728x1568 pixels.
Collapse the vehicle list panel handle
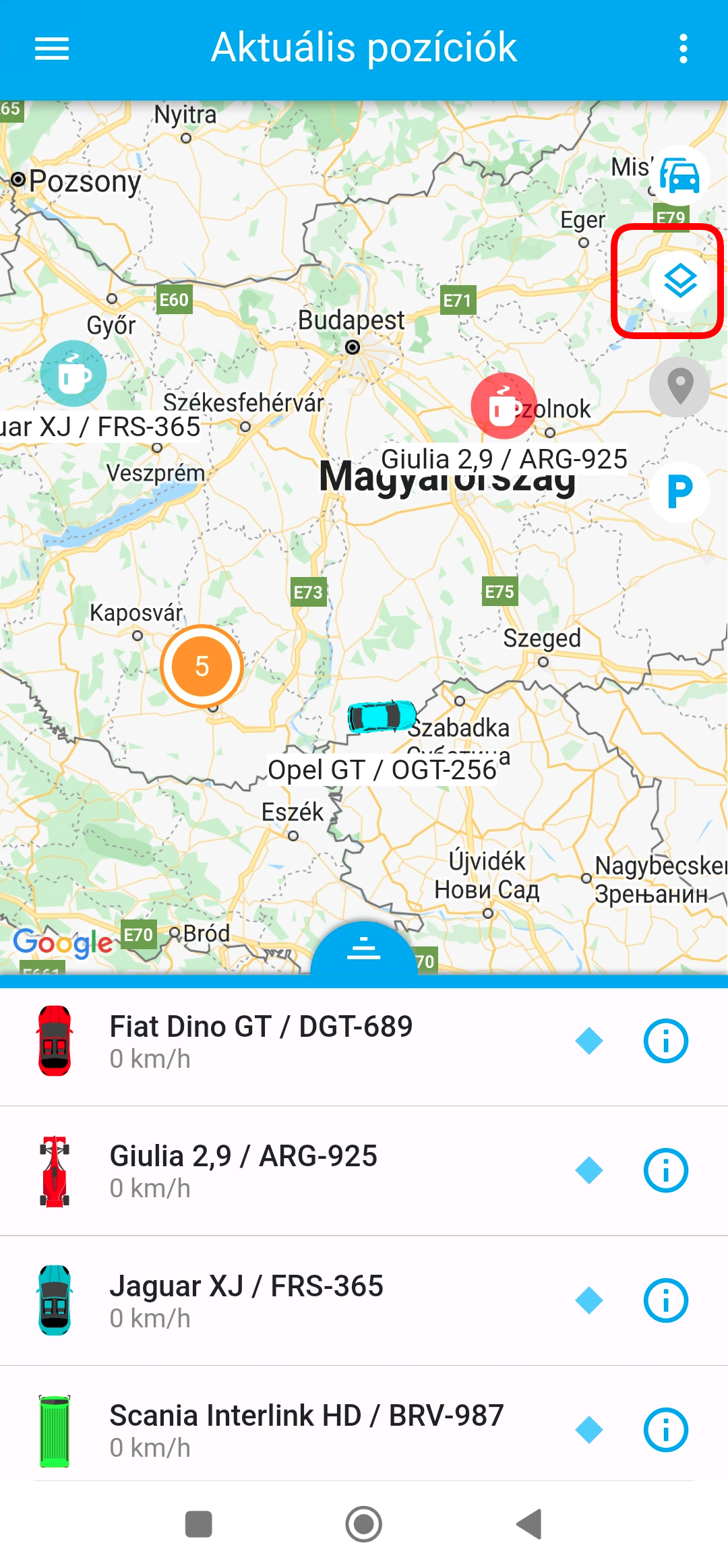coord(363,948)
